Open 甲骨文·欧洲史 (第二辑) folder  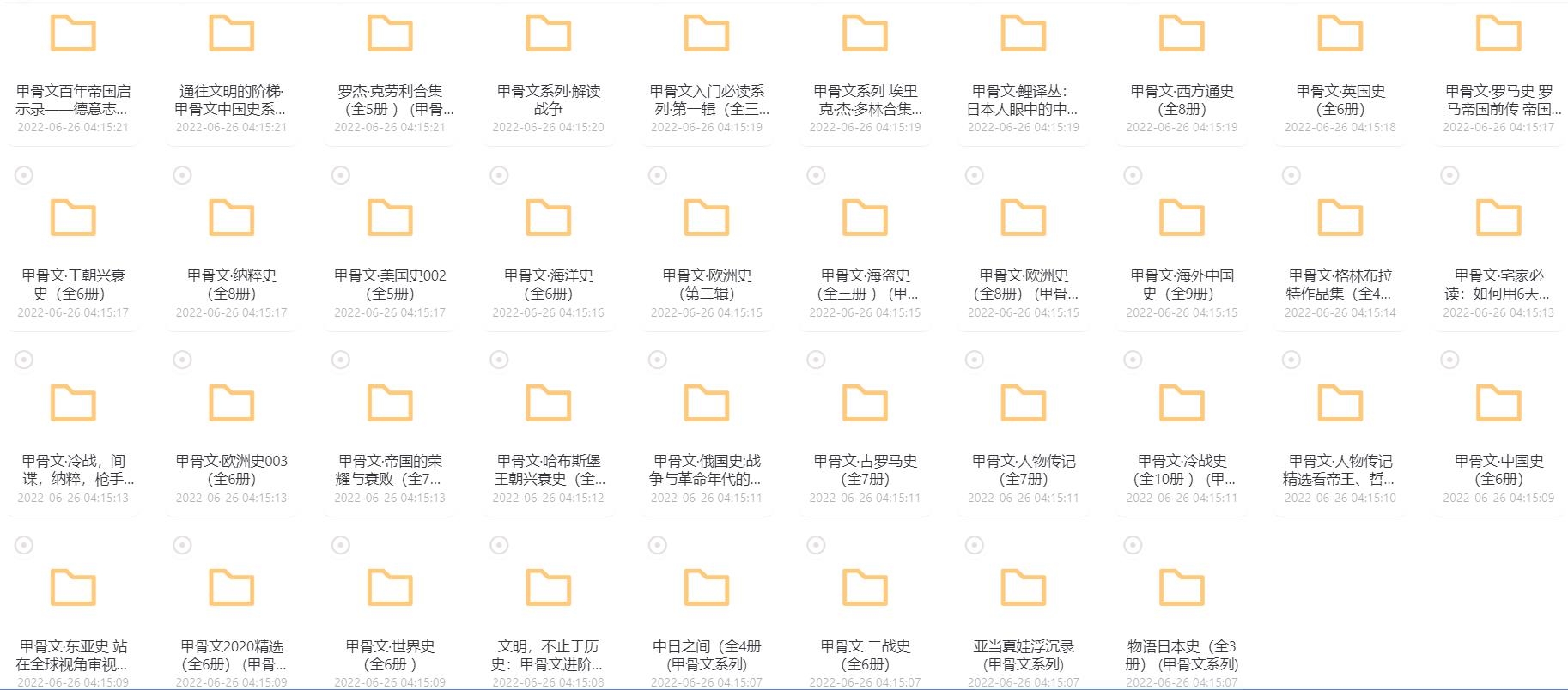click(707, 218)
